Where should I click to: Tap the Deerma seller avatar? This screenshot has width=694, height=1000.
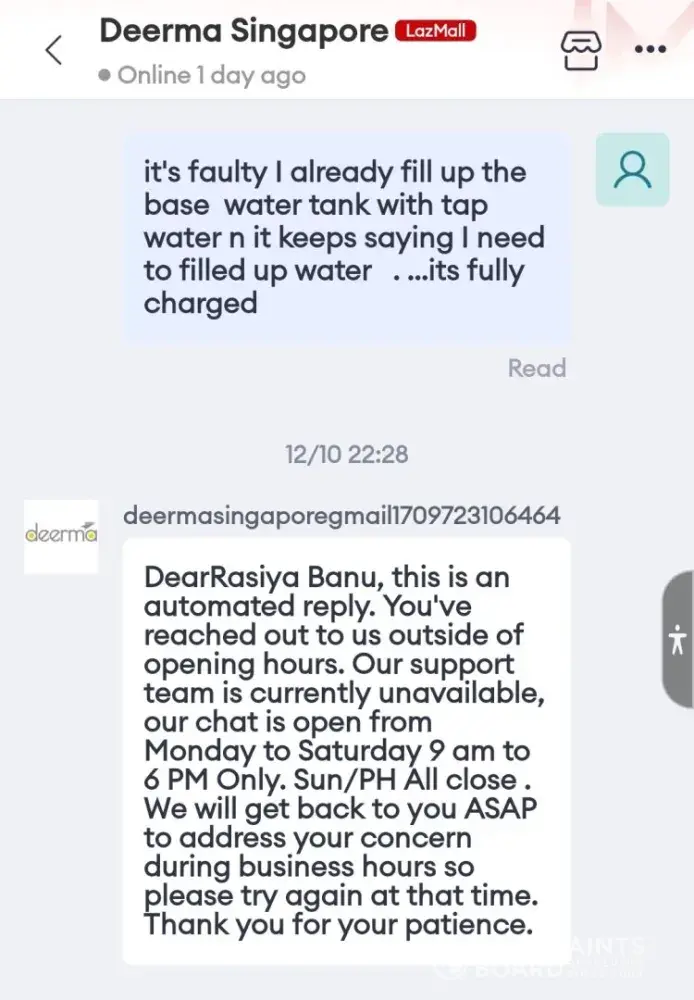click(x=61, y=536)
